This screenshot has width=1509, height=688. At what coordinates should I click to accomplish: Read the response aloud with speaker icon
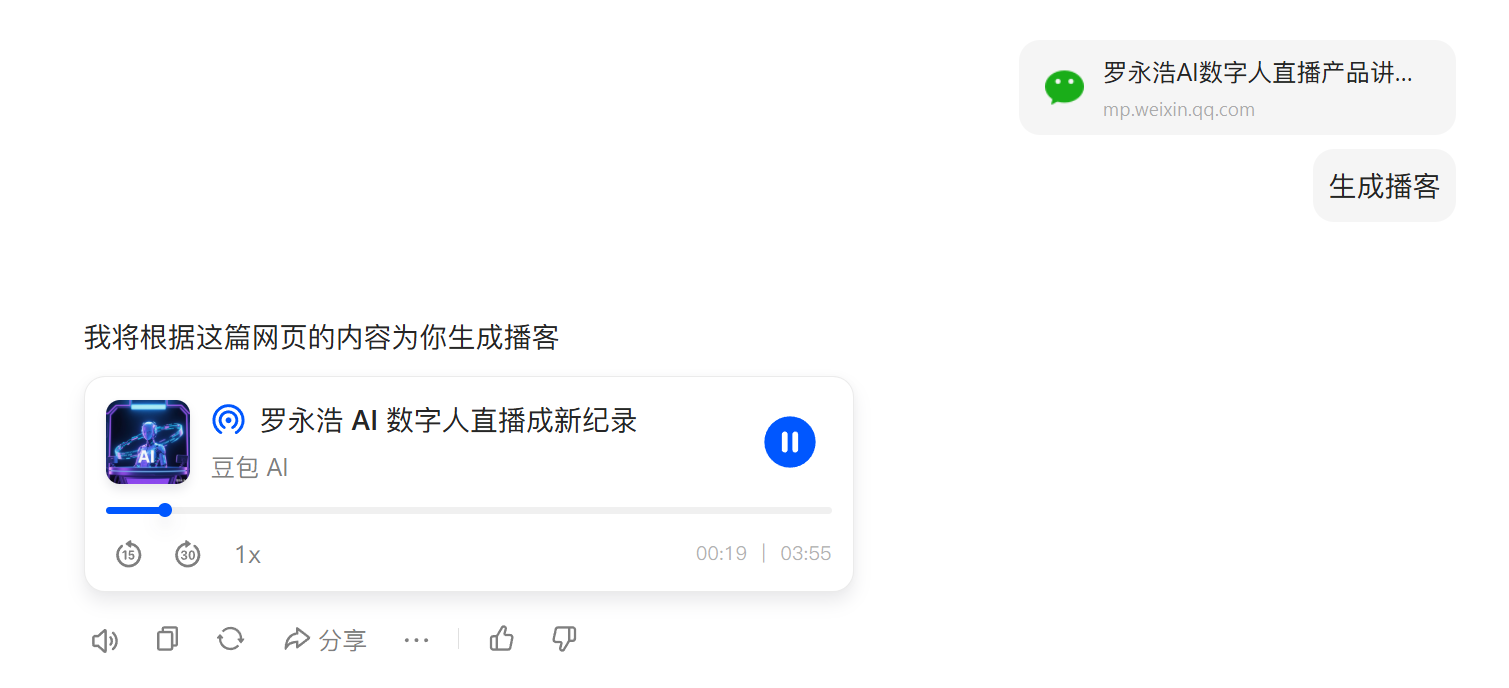click(x=104, y=640)
